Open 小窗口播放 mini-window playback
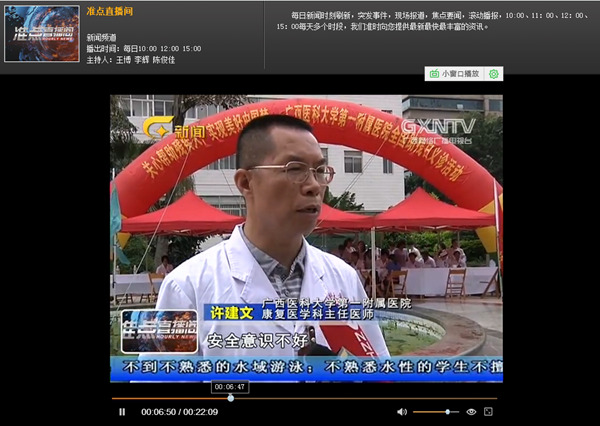This screenshot has width=600, height=426. [x=454, y=74]
